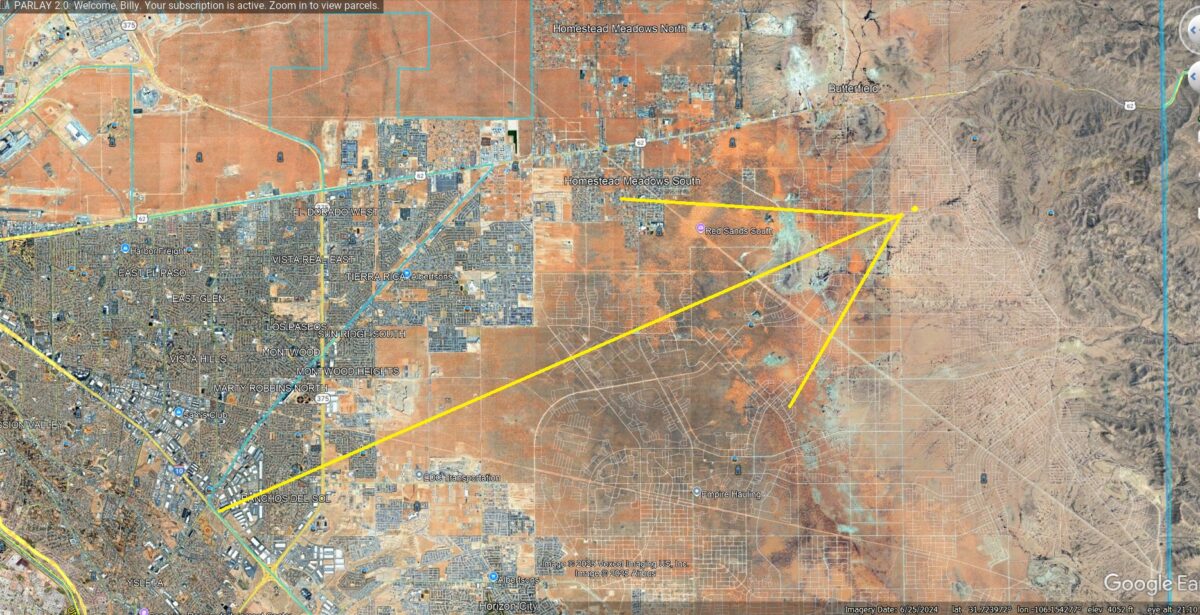Tap the Falcon Freight placemark
This screenshot has height=615, width=1200.
125,249
